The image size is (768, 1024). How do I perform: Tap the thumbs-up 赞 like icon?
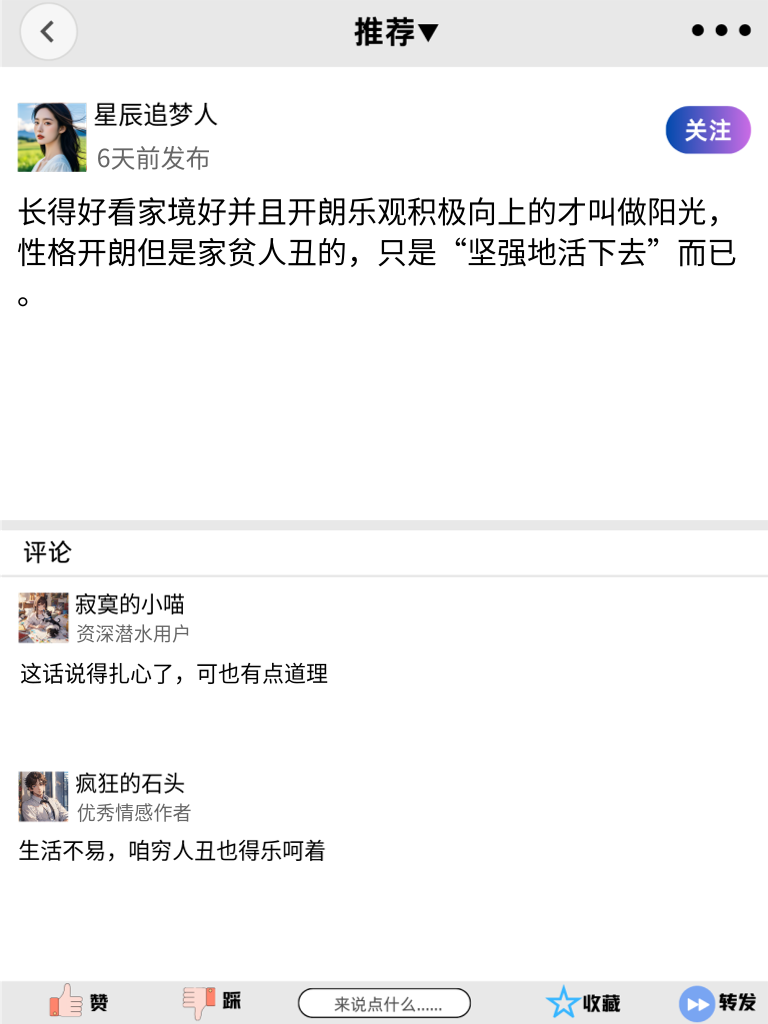point(65,1002)
